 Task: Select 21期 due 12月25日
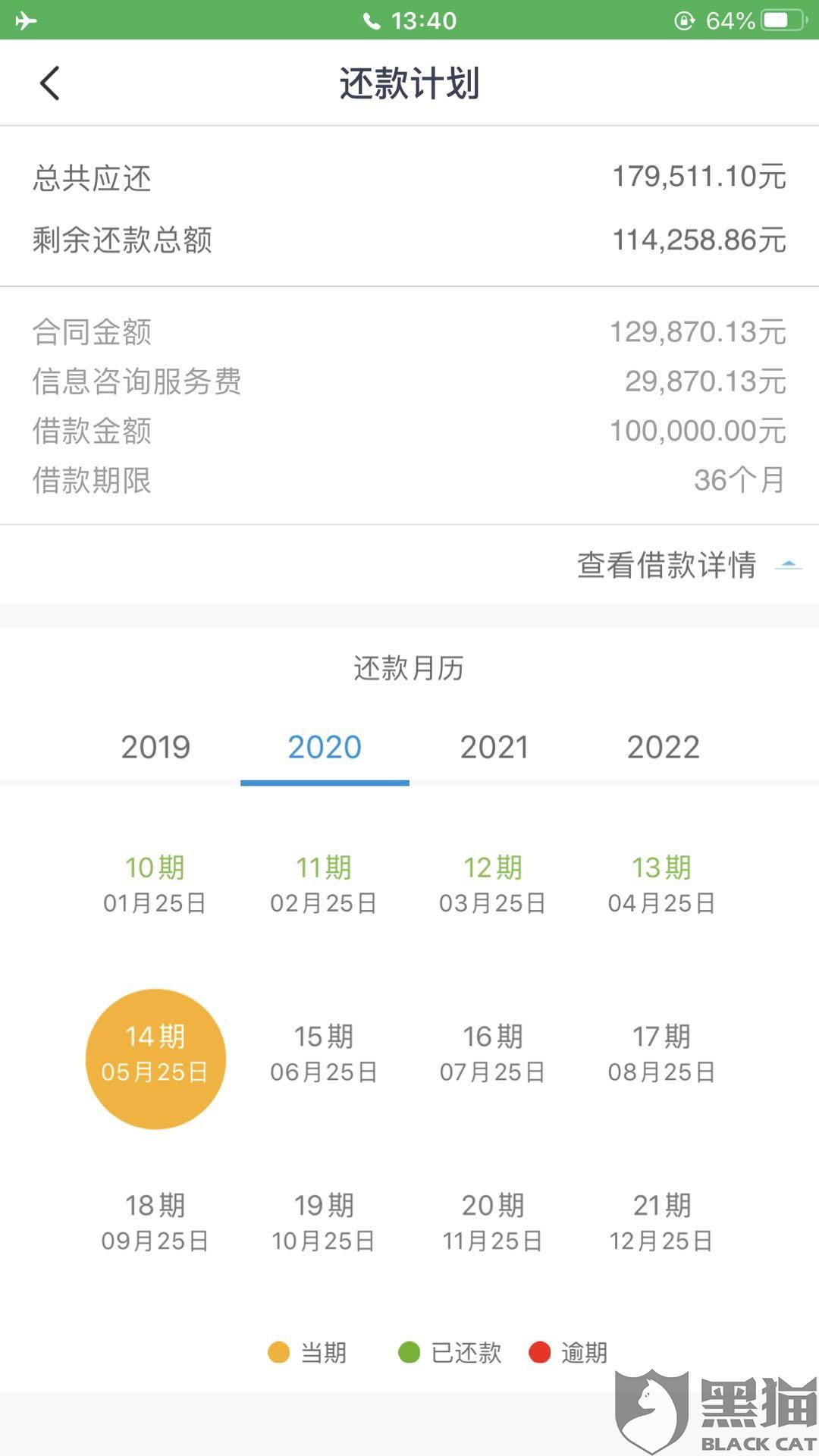pyautogui.click(x=662, y=1222)
